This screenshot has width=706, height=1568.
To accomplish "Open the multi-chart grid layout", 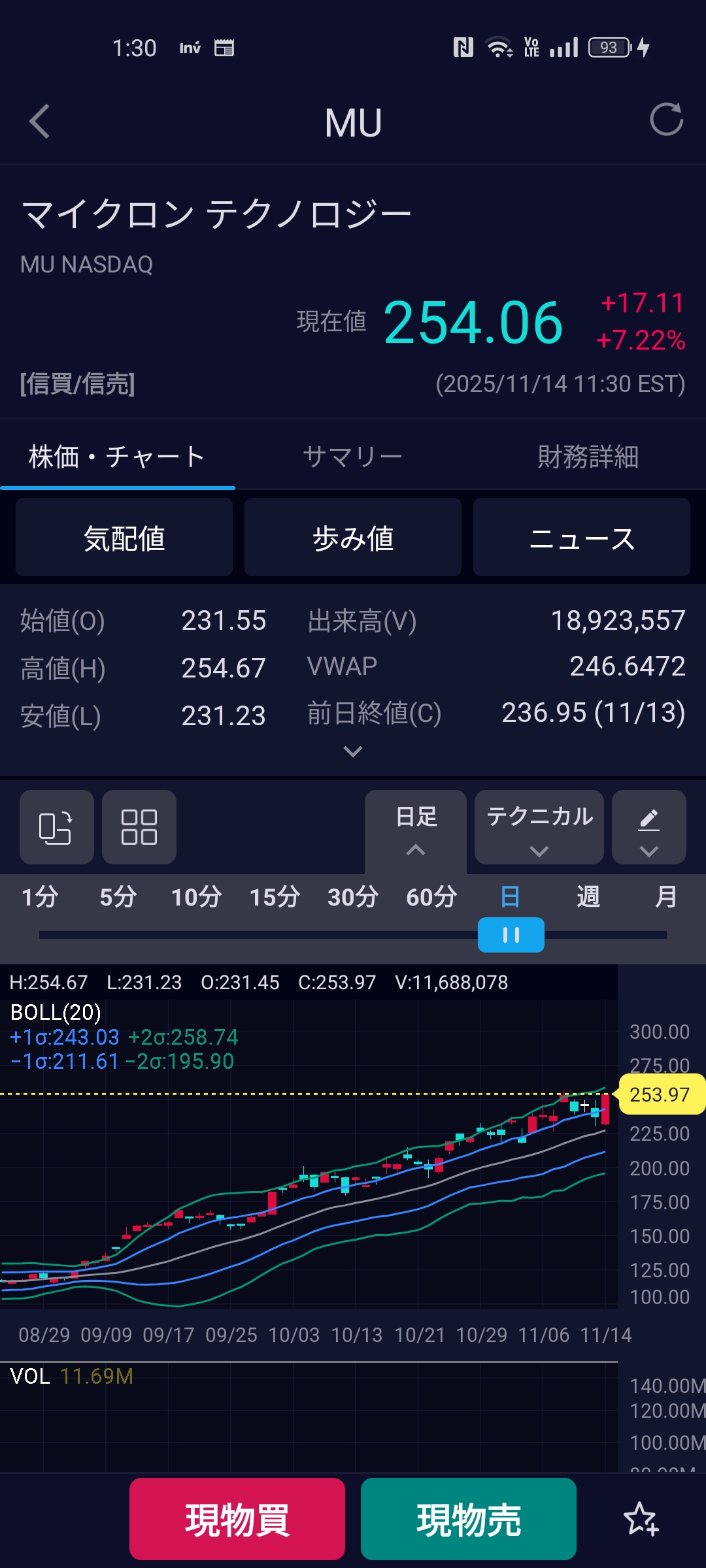I will pyautogui.click(x=139, y=827).
